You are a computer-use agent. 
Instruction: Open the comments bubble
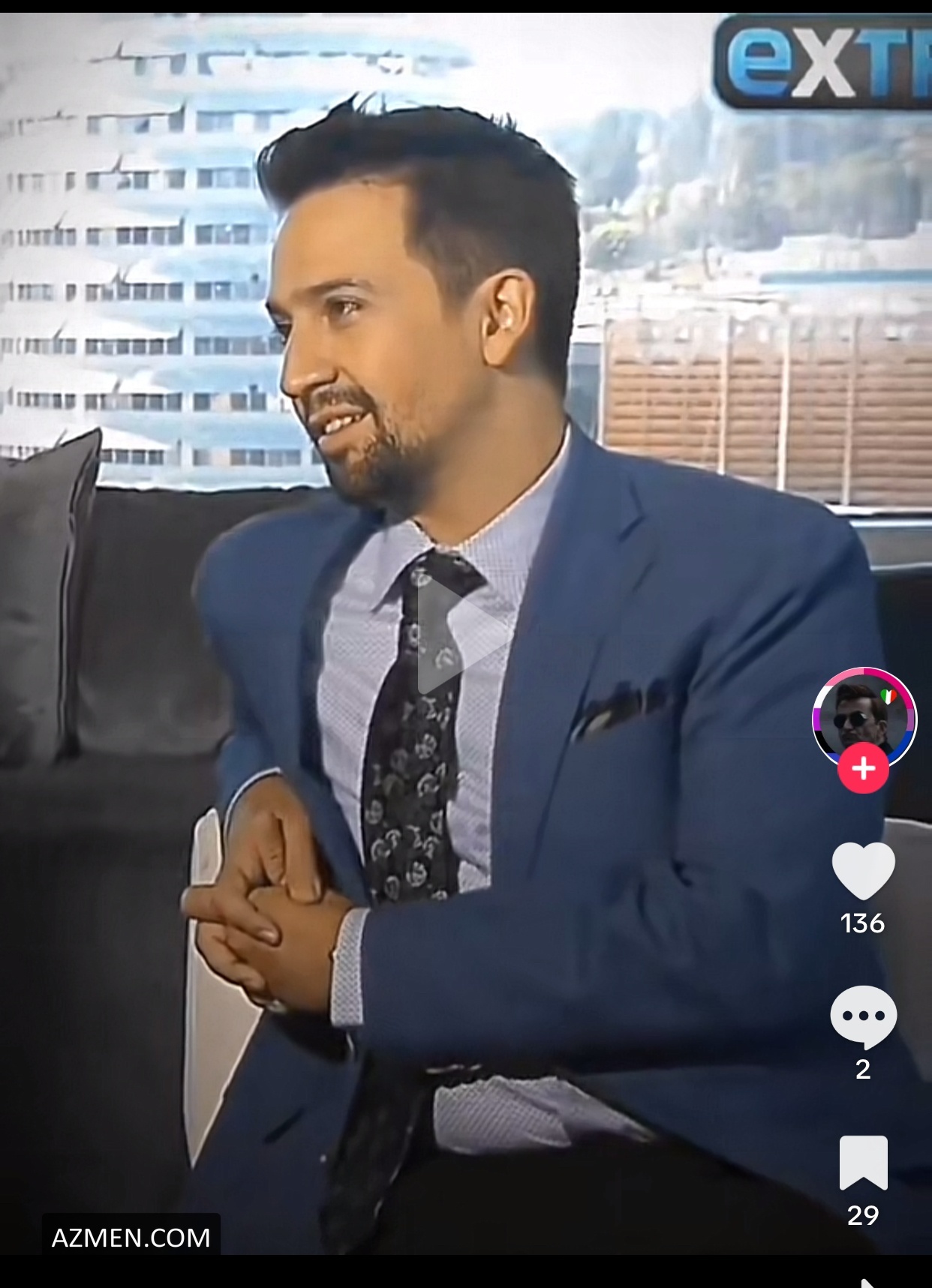point(863,1016)
